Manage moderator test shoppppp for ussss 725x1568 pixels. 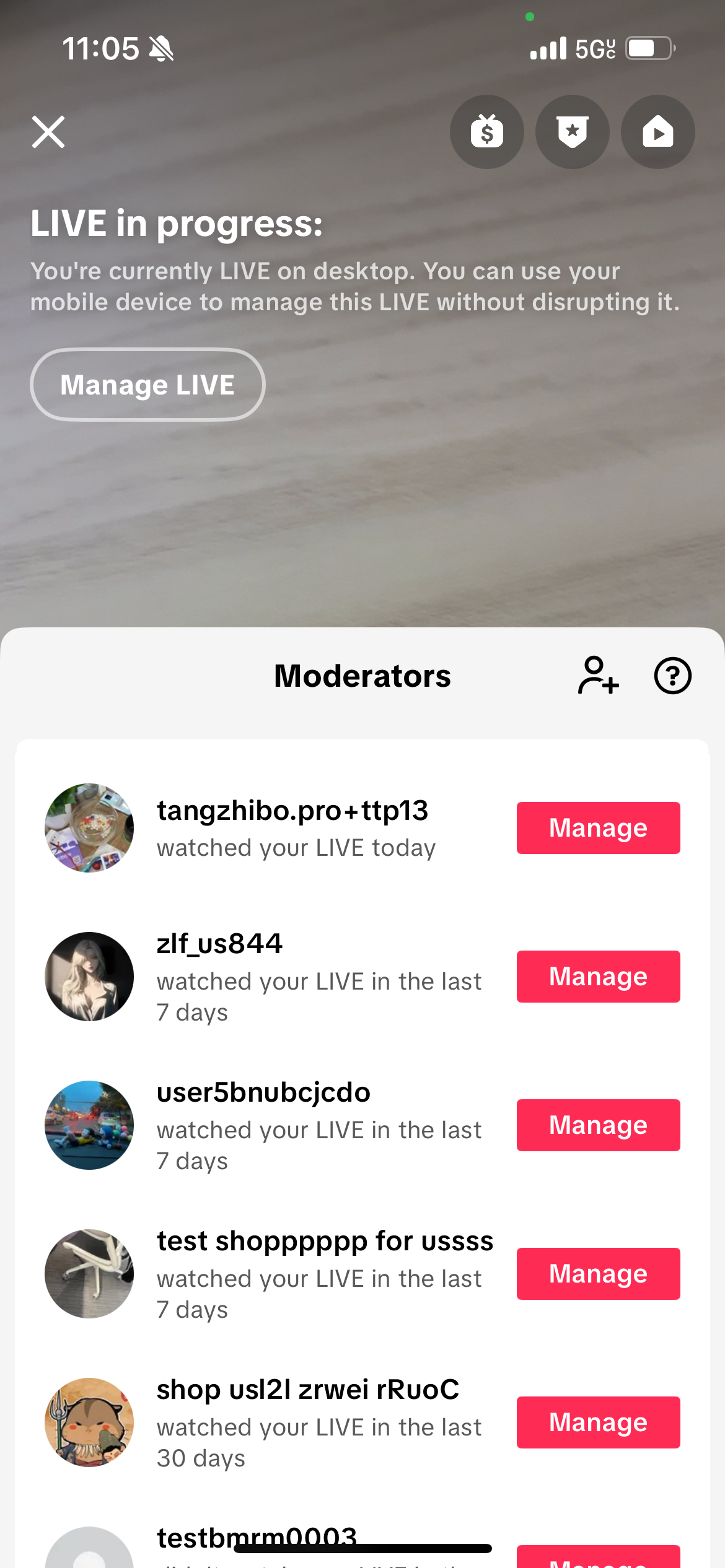point(598,1274)
